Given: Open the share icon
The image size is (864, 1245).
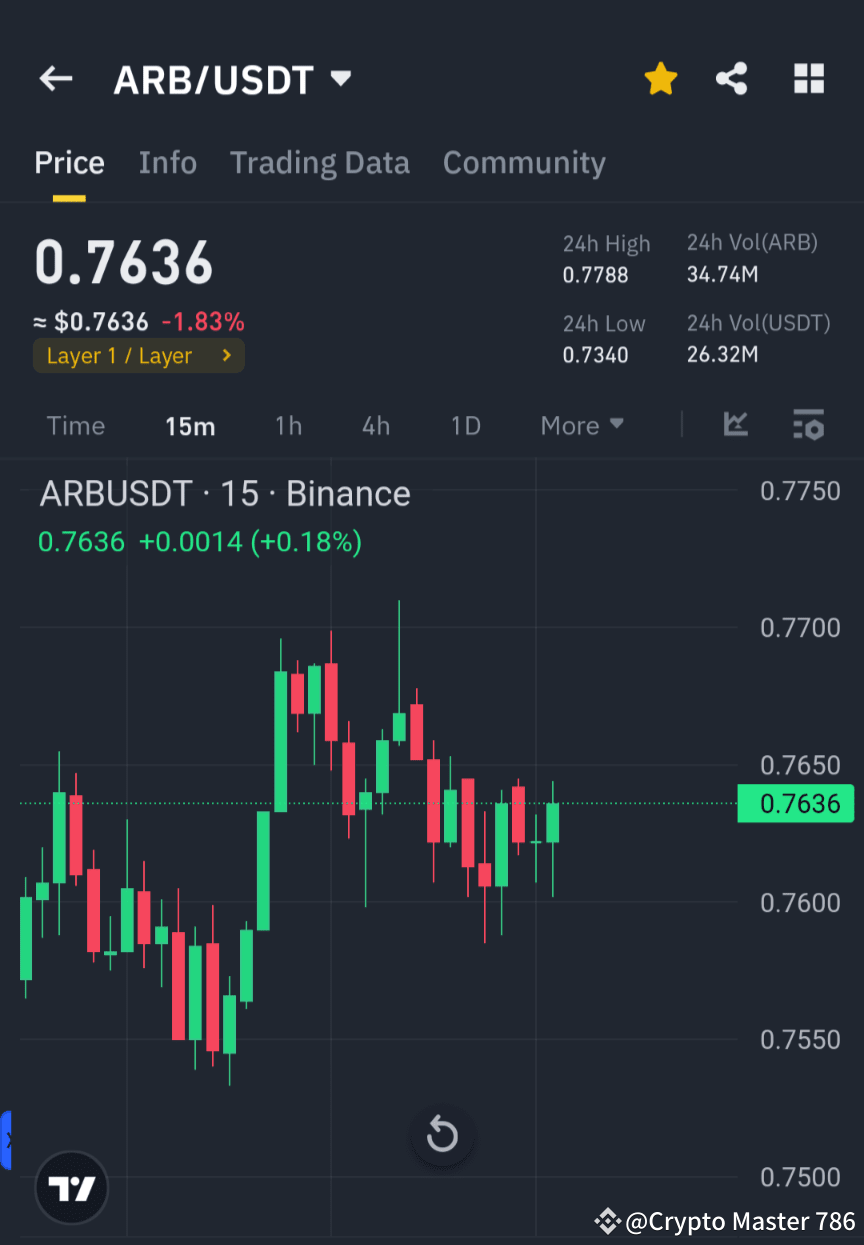Looking at the screenshot, I should (732, 78).
